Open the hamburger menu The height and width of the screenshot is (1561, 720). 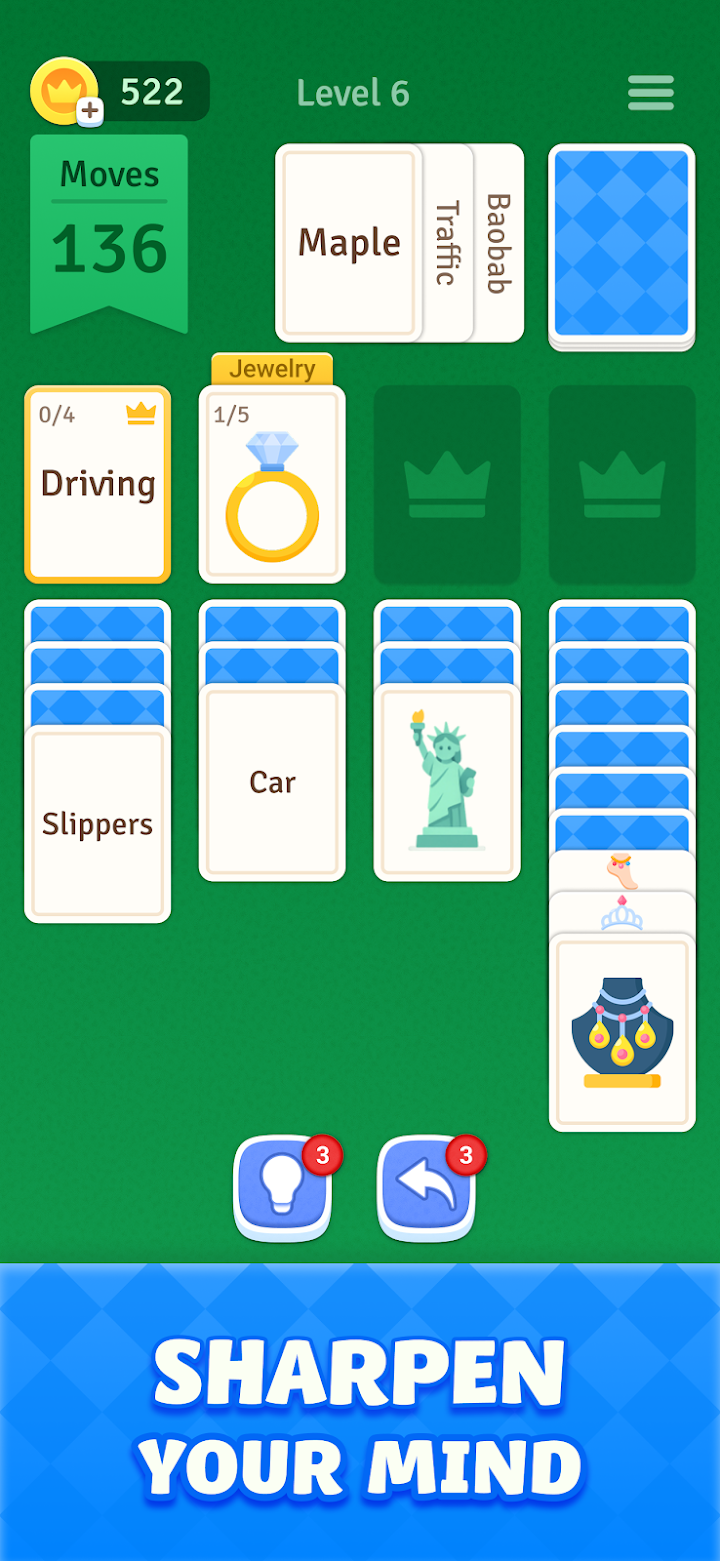(x=650, y=93)
